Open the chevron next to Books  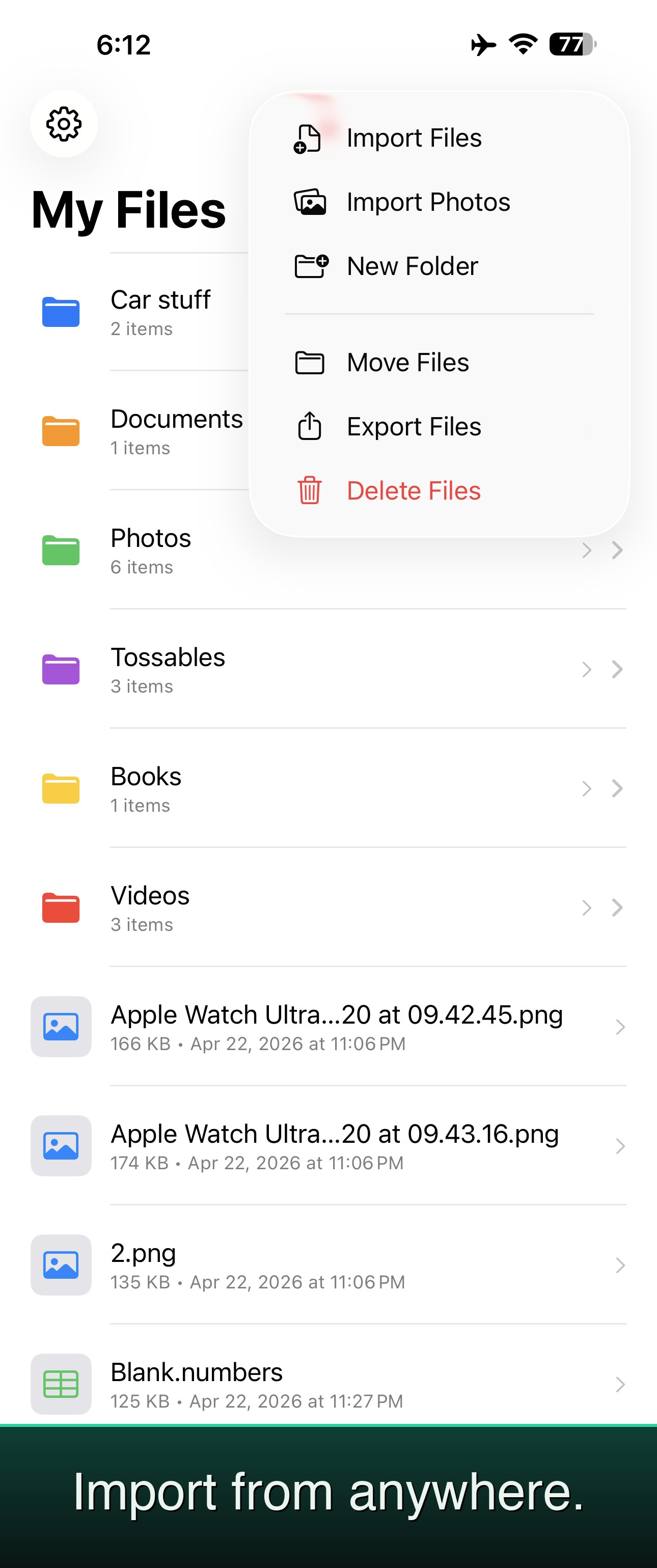tap(617, 789)
